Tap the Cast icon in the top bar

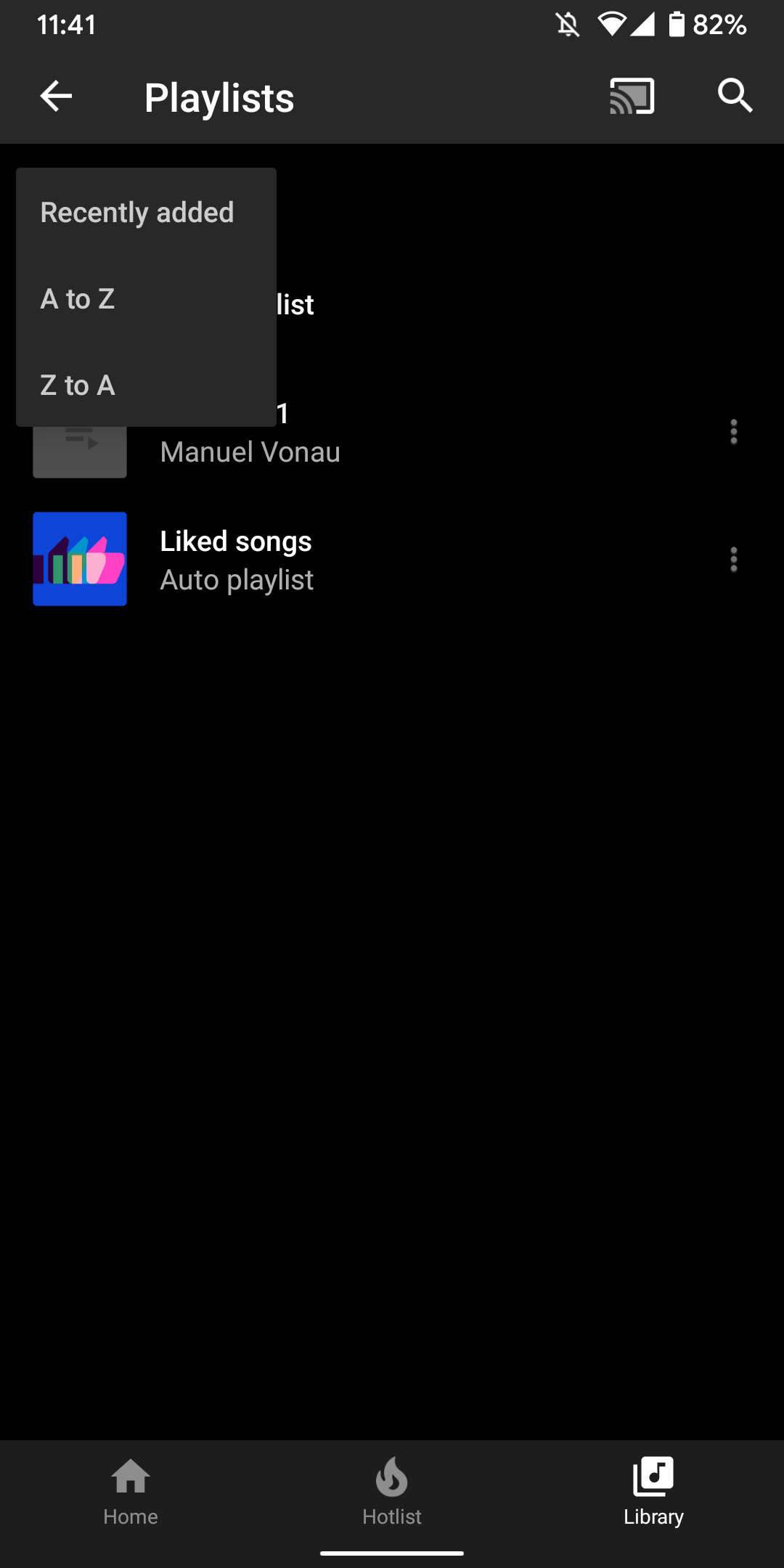pyautogui.click(x=630, y=97)
